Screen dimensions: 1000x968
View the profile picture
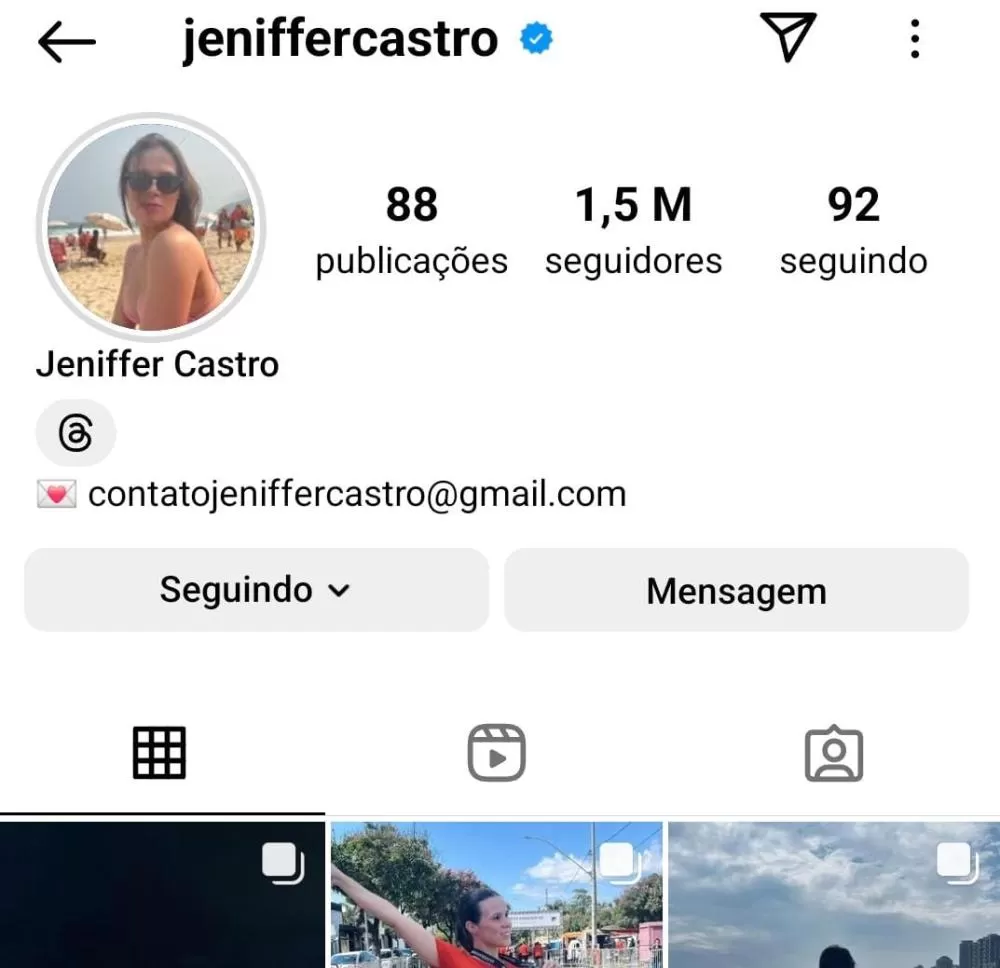151,228
